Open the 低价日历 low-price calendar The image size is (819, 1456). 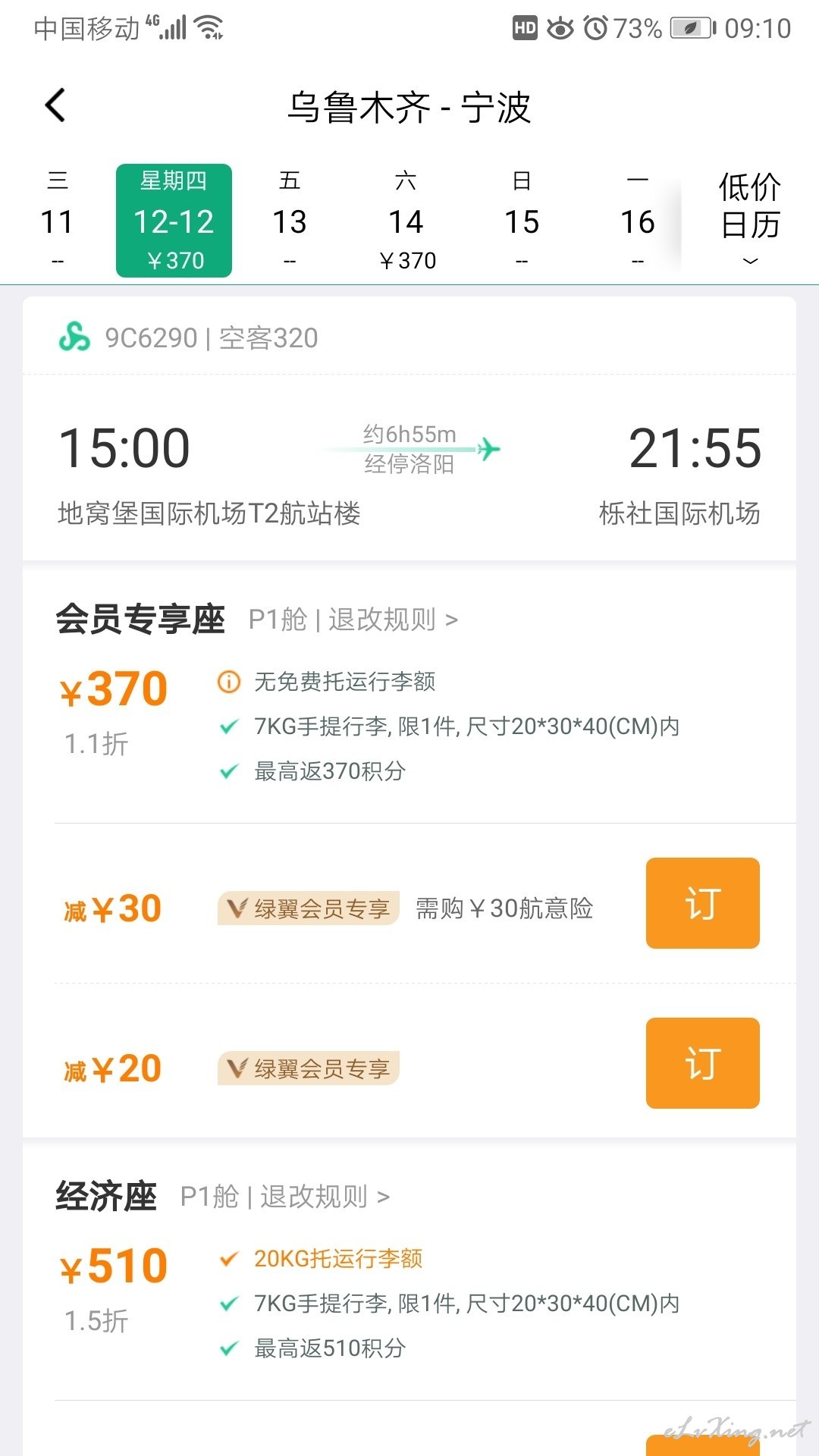pyautogui.click(x=750, y=218)
